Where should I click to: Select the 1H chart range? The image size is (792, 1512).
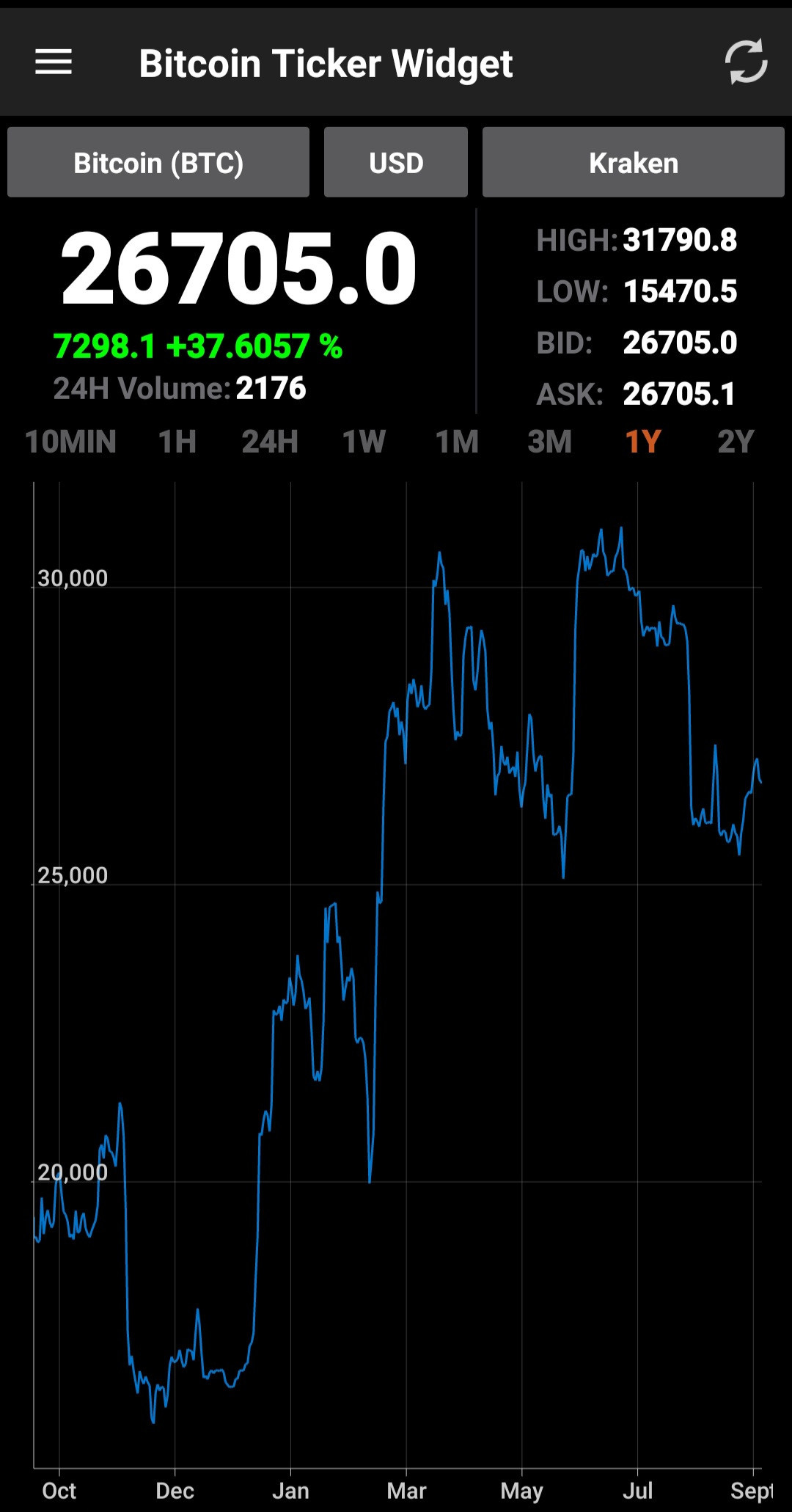pyautogui.click(x=177, y=442)
